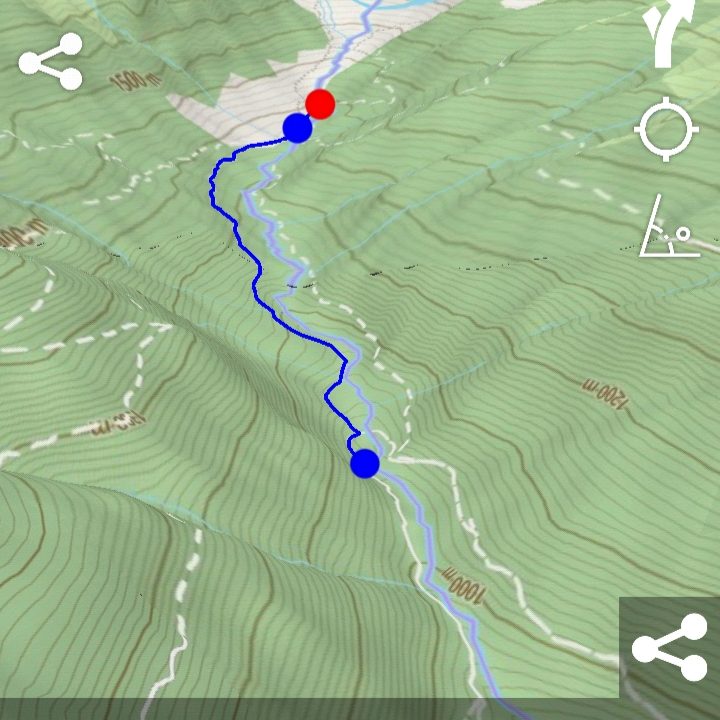Screen dimensions: 720x720
Task: Select the red marker on the route
Action: pos(320,103)
